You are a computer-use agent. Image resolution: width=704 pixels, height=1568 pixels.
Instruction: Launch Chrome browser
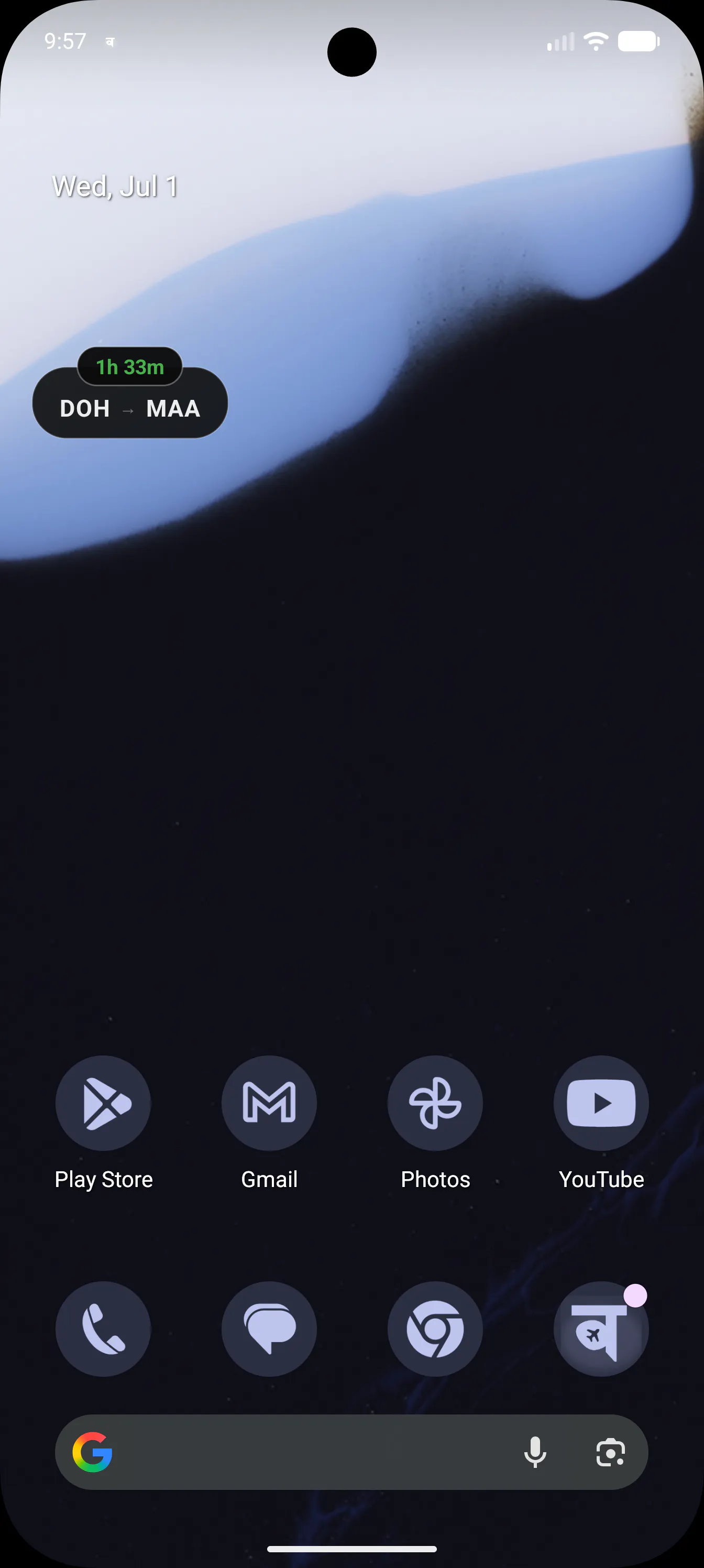[x=435, y=1329]
